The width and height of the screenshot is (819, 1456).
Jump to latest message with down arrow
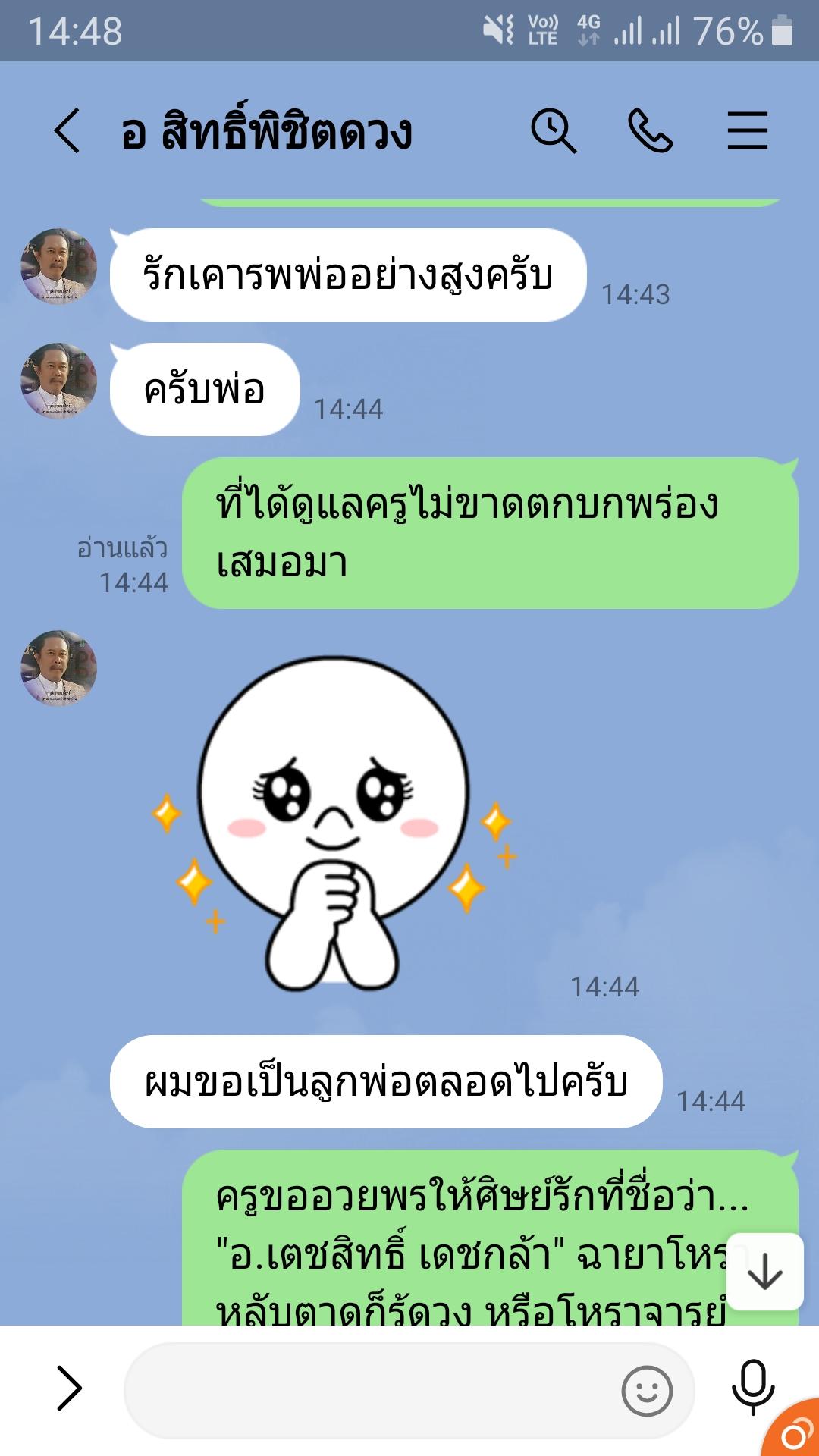click(764, 1272)
